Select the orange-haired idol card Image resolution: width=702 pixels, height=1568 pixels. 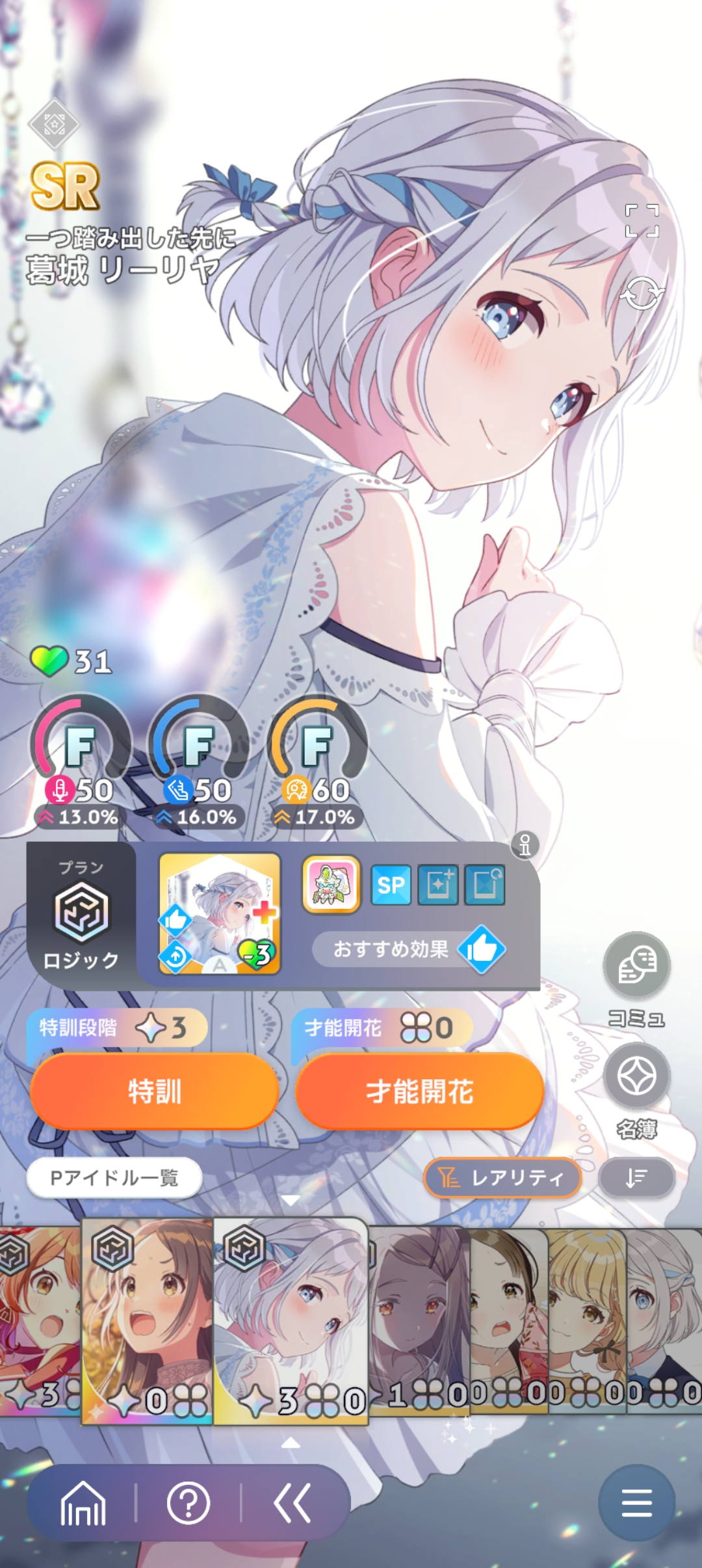click(x=38, y=1320)
